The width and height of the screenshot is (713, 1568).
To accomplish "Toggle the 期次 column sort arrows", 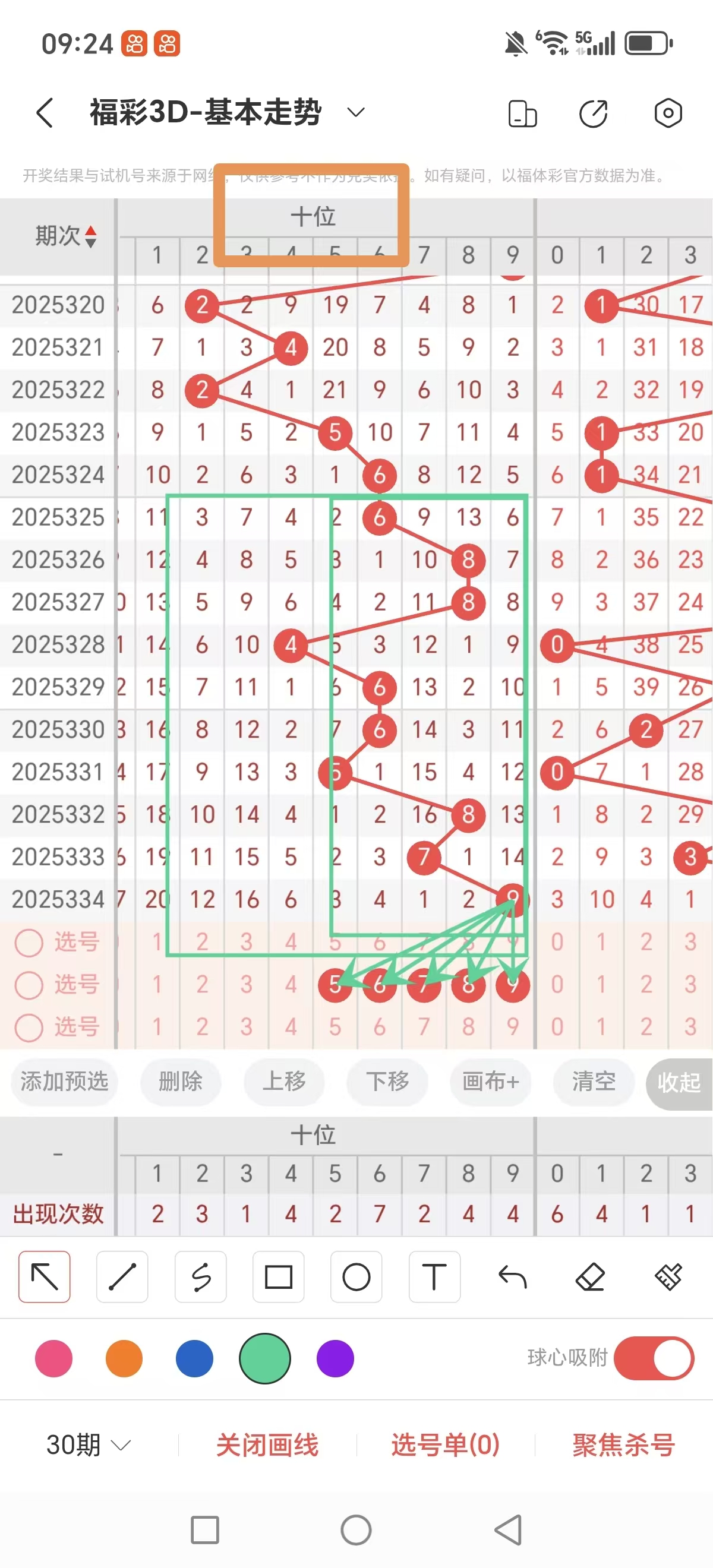I will click(90, 238).
